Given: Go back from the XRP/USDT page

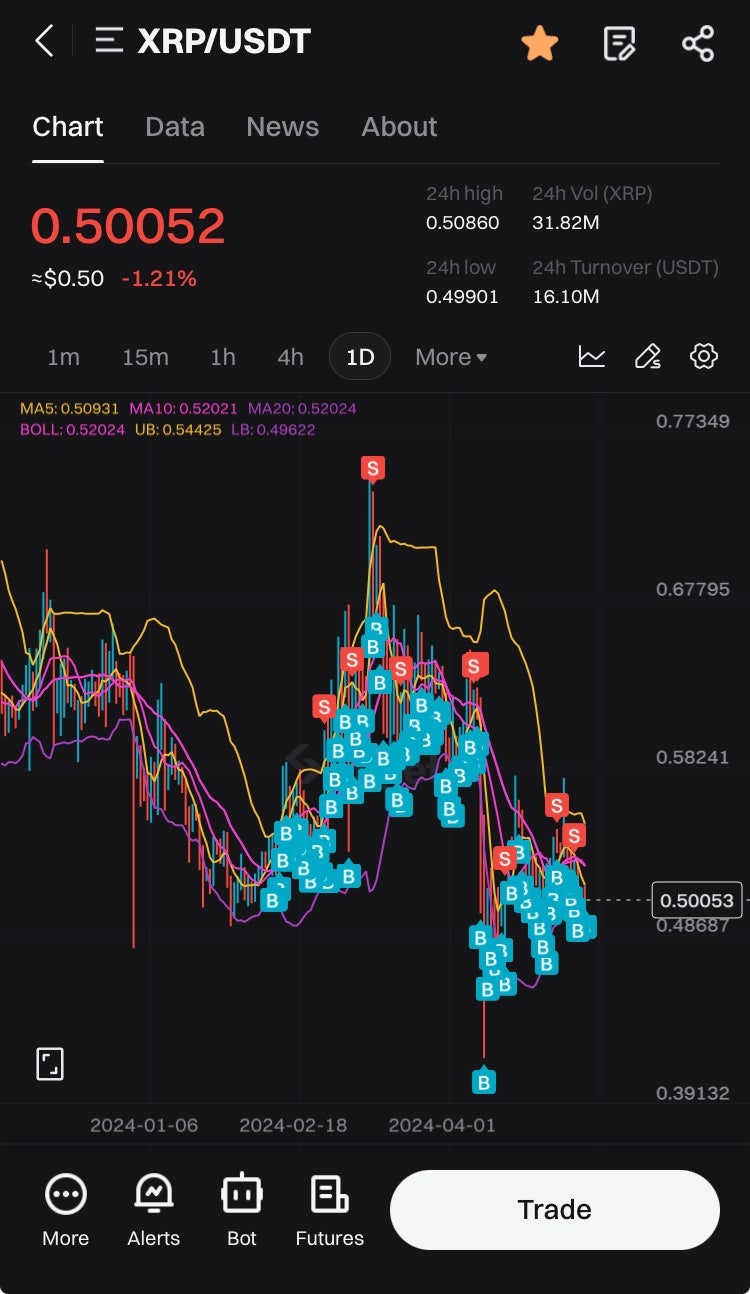Looking at the screenshot, I should [44, 42].
